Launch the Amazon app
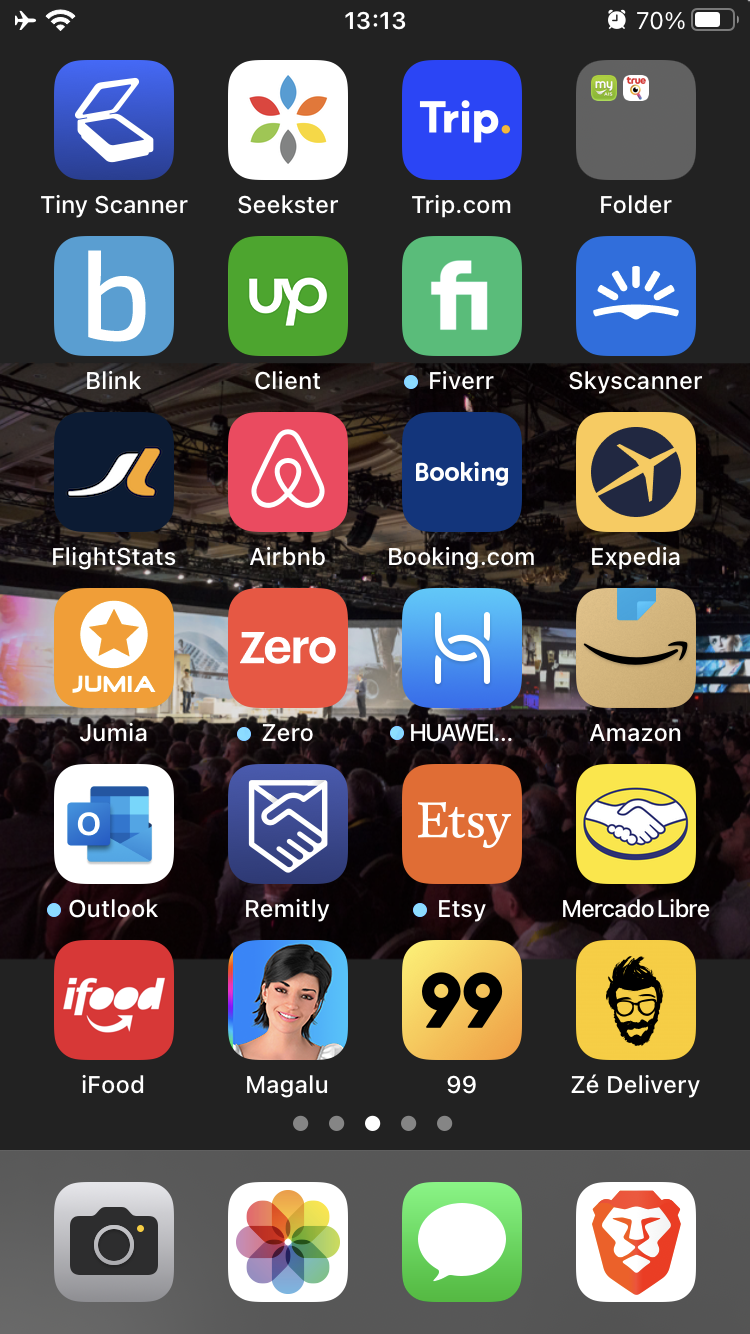 pos(636,648)
